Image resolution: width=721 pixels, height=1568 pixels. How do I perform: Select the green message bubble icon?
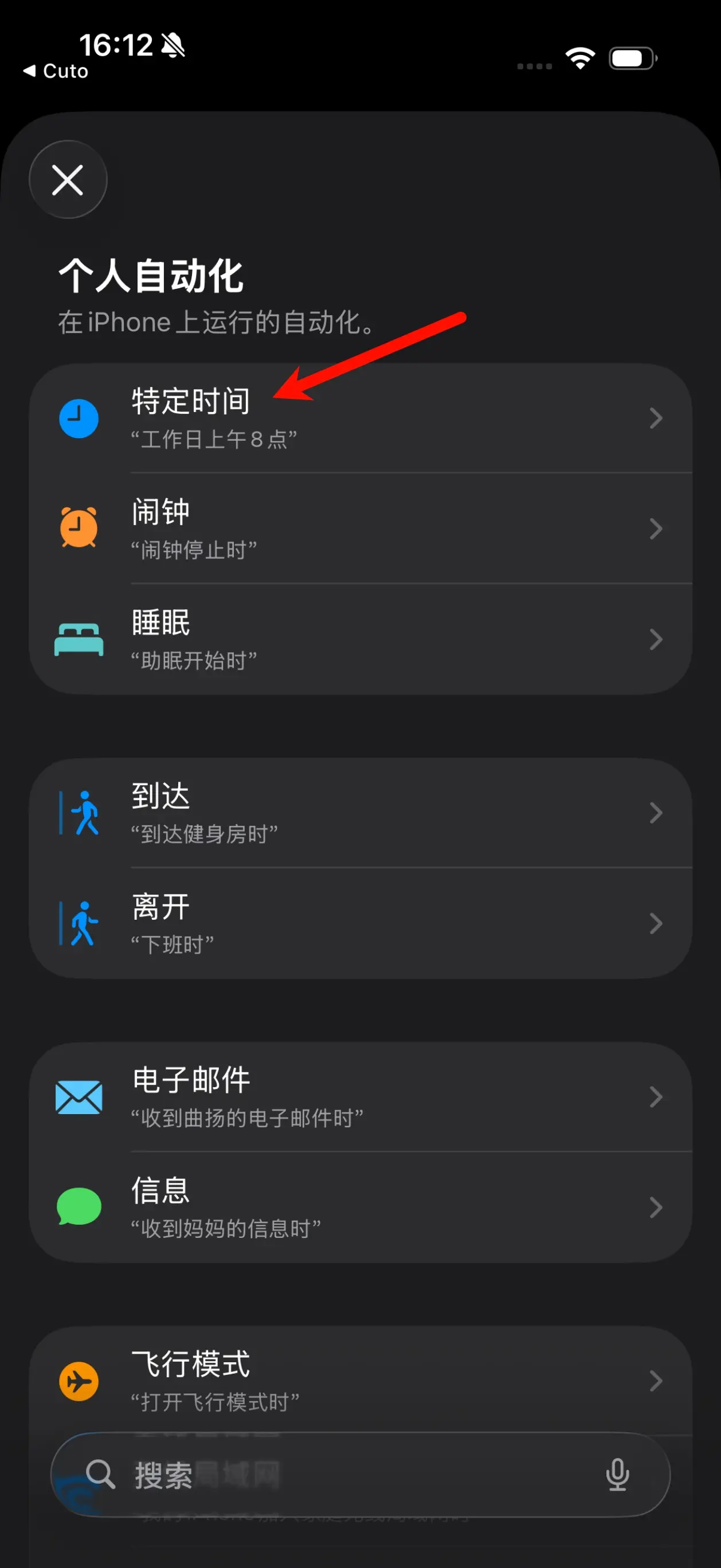(x=79, y=1208)
